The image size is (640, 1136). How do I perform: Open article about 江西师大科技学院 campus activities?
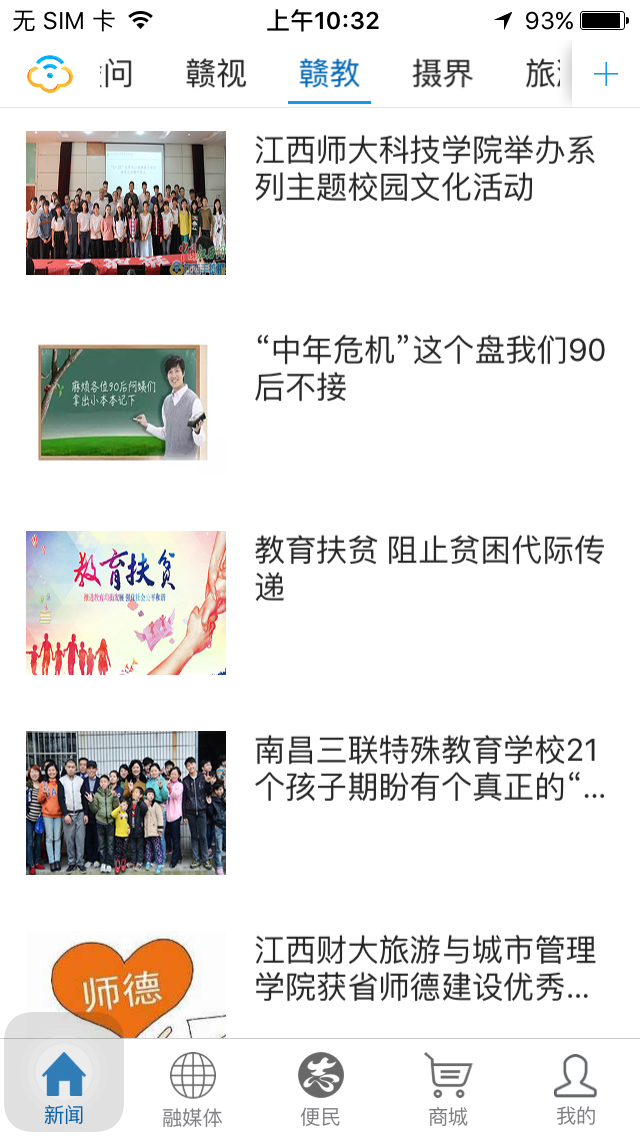425,170
